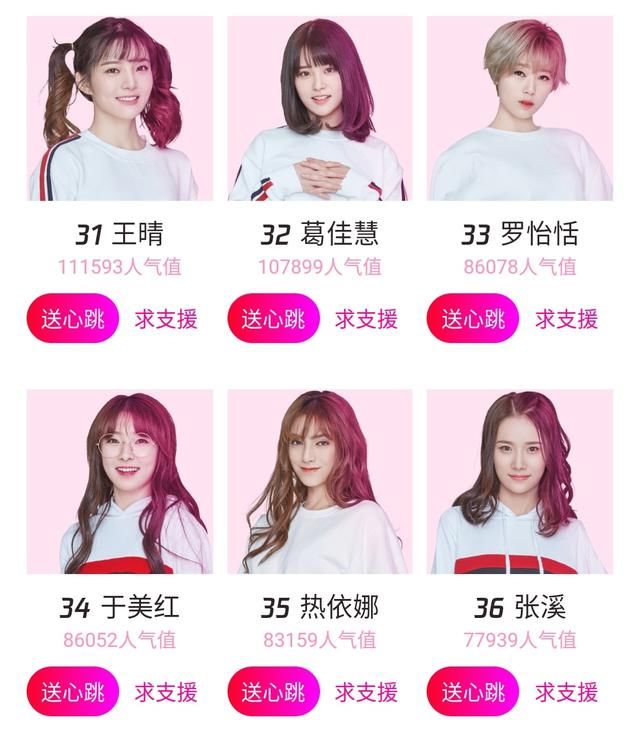Tap 送心跳 for 35 热依娜
Image resolution: width=640 pixels, height=737 pixels.
[273, 692]
